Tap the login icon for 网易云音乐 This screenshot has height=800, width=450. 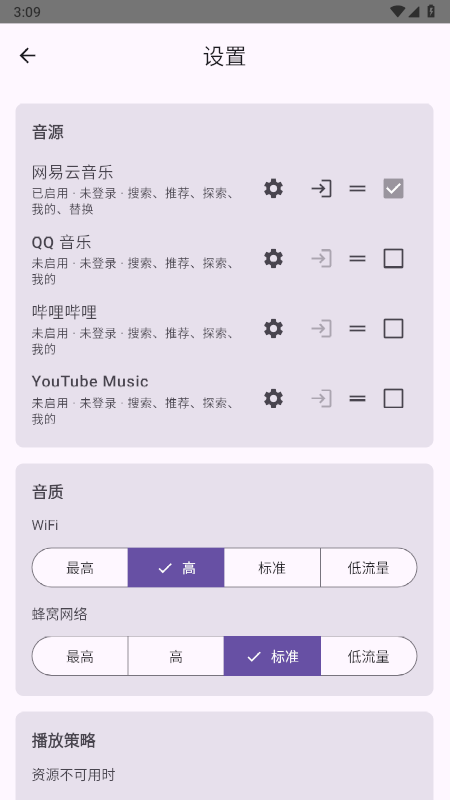coord(321,189)
